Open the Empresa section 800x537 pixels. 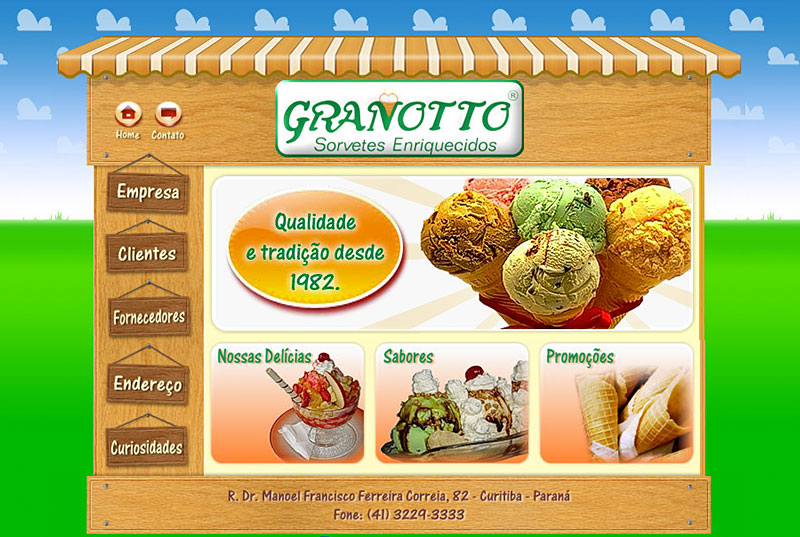point(148,192)
